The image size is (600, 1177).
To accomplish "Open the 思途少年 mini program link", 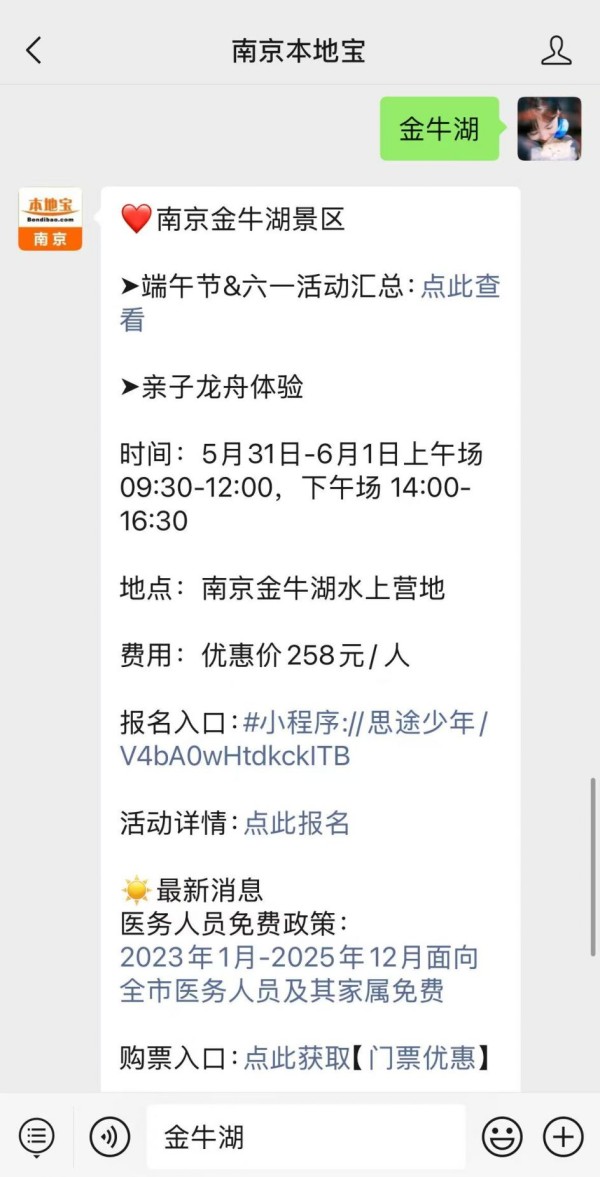I will pyautogui.click(x=304, y=739).
